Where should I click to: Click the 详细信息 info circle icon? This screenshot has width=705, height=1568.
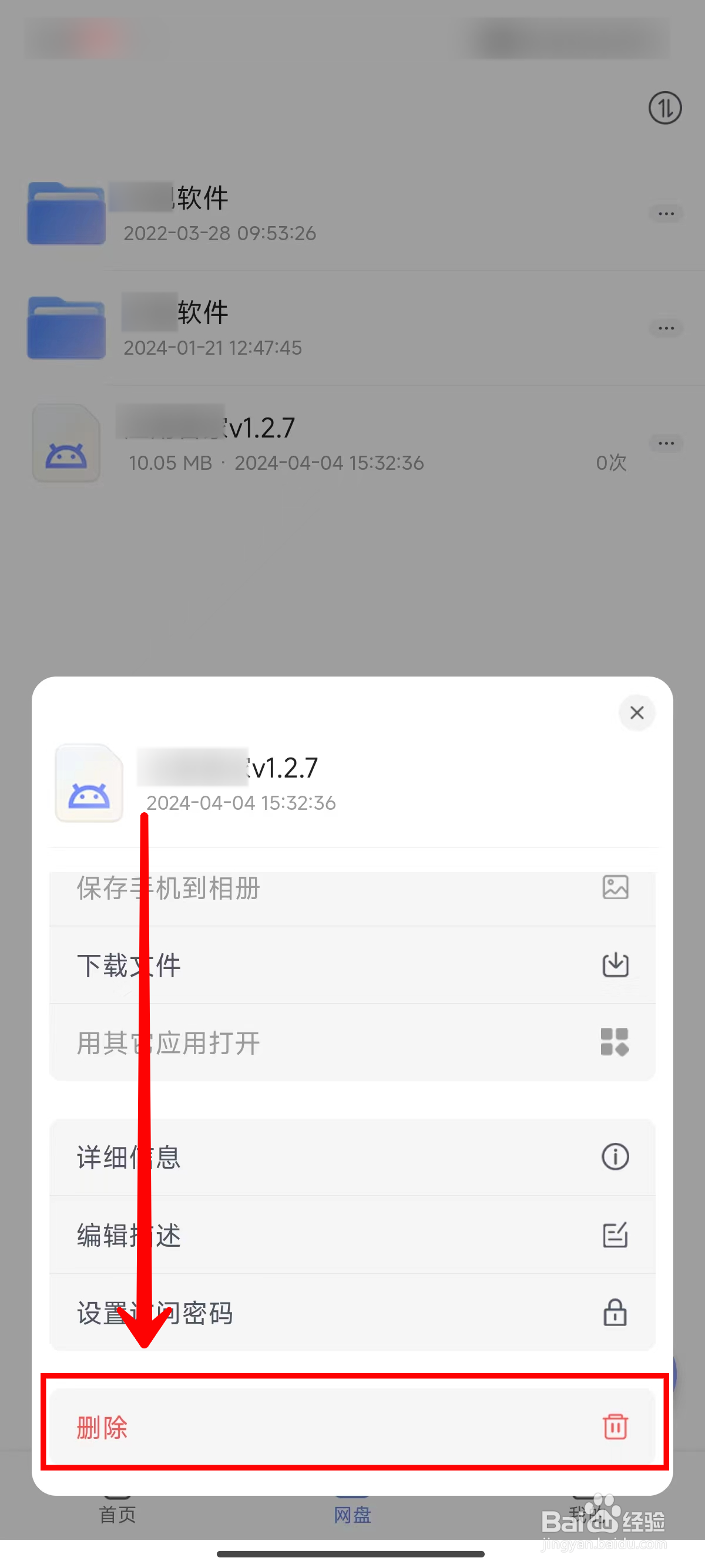click(615, 1156)
